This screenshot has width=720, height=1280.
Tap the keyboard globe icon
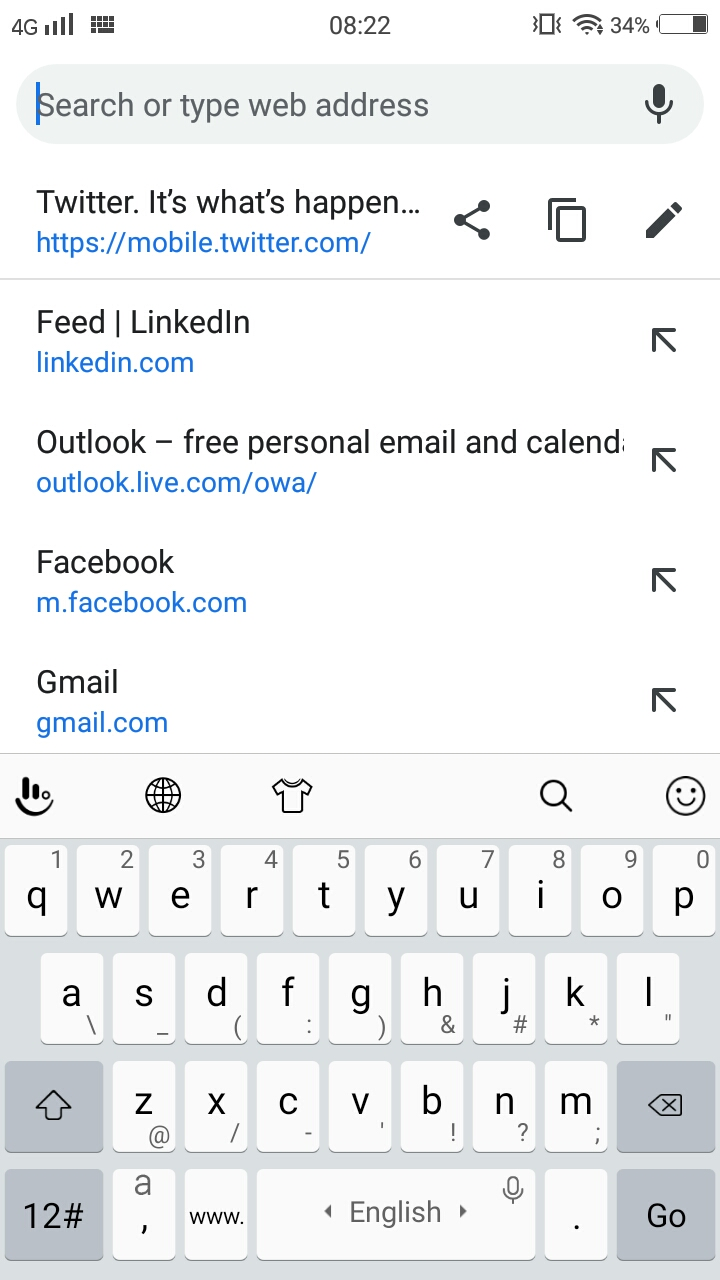(x=163, y=796)
